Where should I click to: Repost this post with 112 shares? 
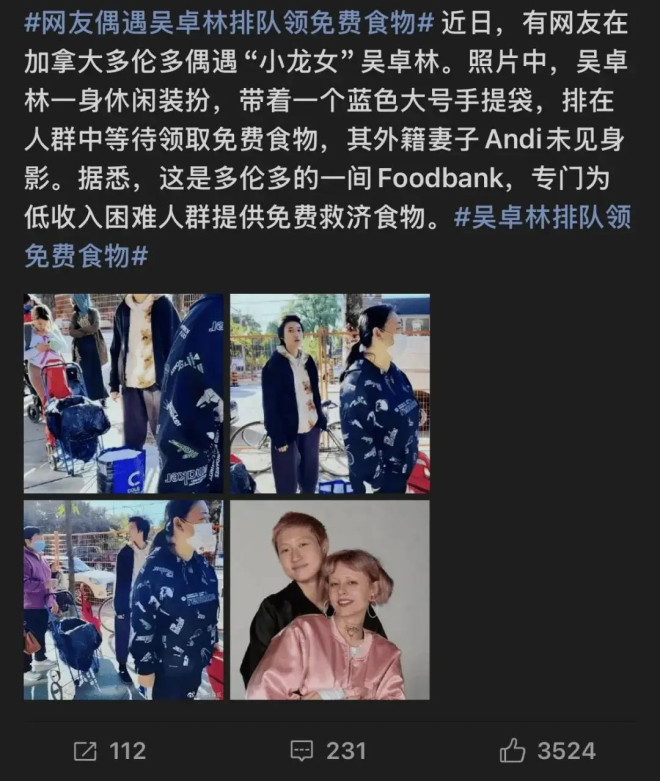(109, 751)
